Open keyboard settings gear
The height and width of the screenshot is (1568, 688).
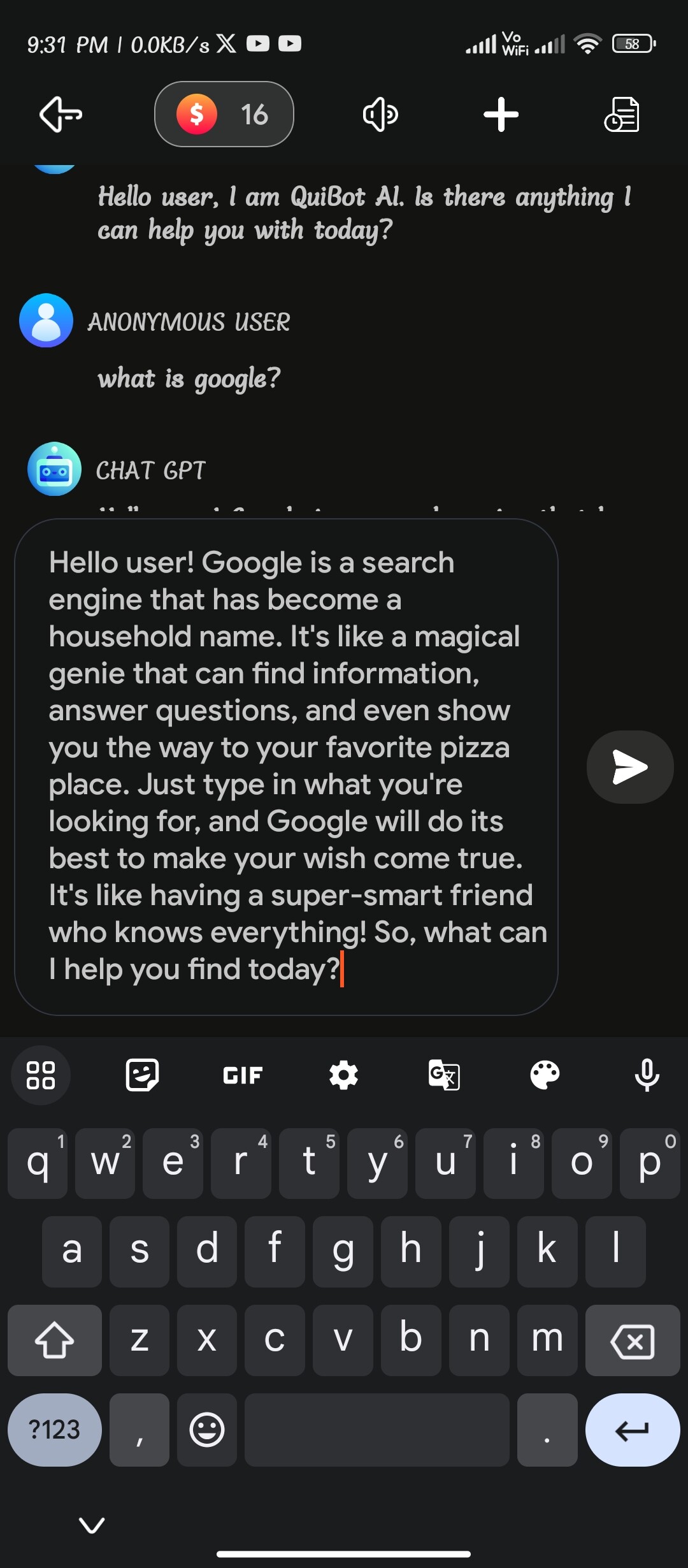coord(343,1075)
